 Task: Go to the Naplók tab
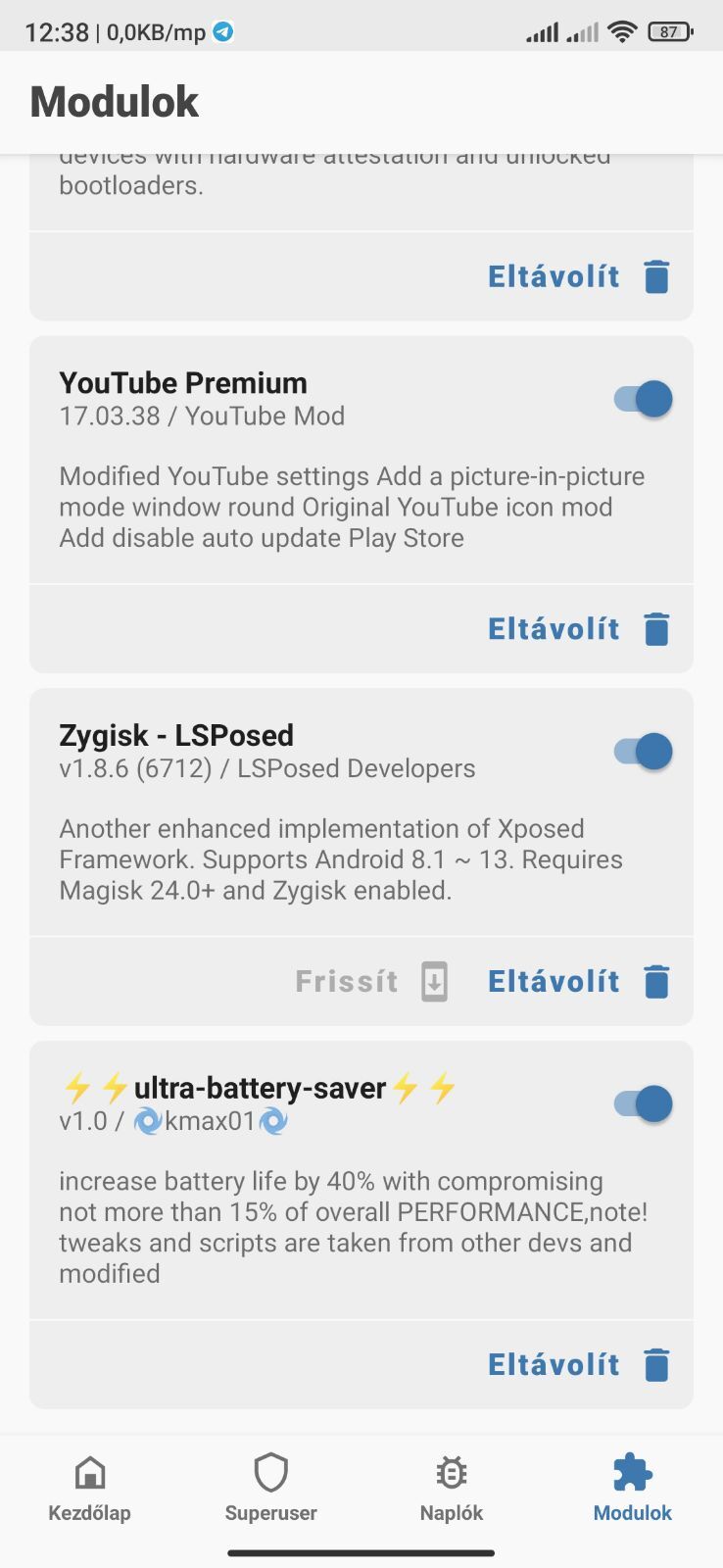tap(451, 1489)
